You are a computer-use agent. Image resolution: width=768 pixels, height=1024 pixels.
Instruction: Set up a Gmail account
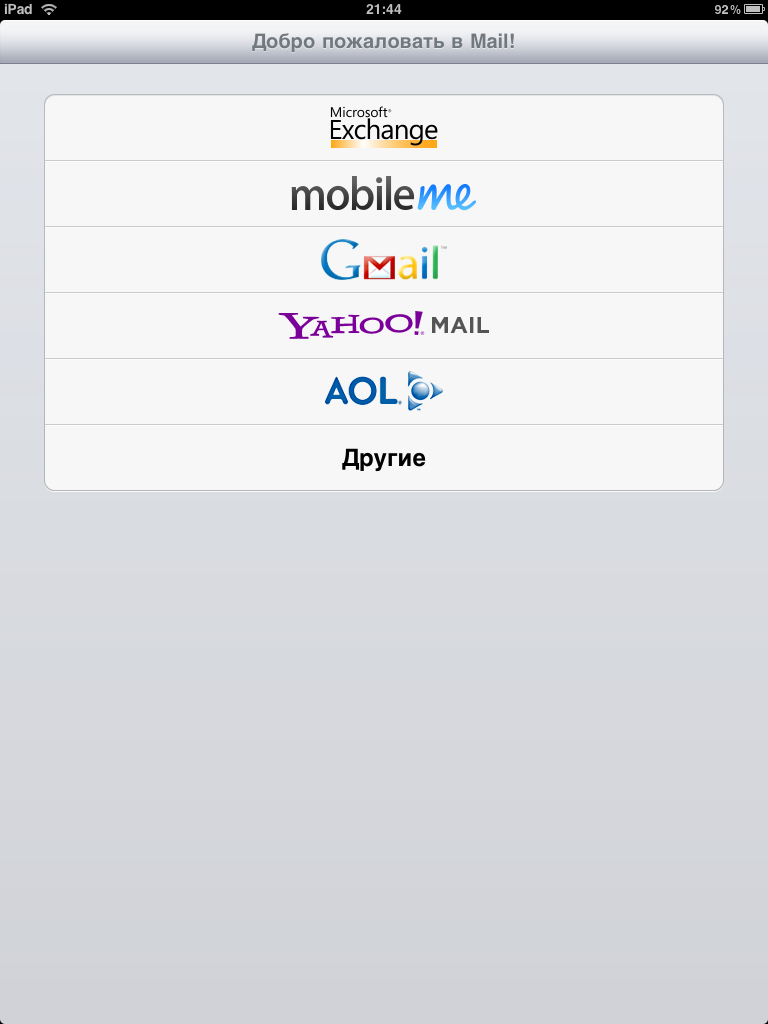click(x=384, y=260)
